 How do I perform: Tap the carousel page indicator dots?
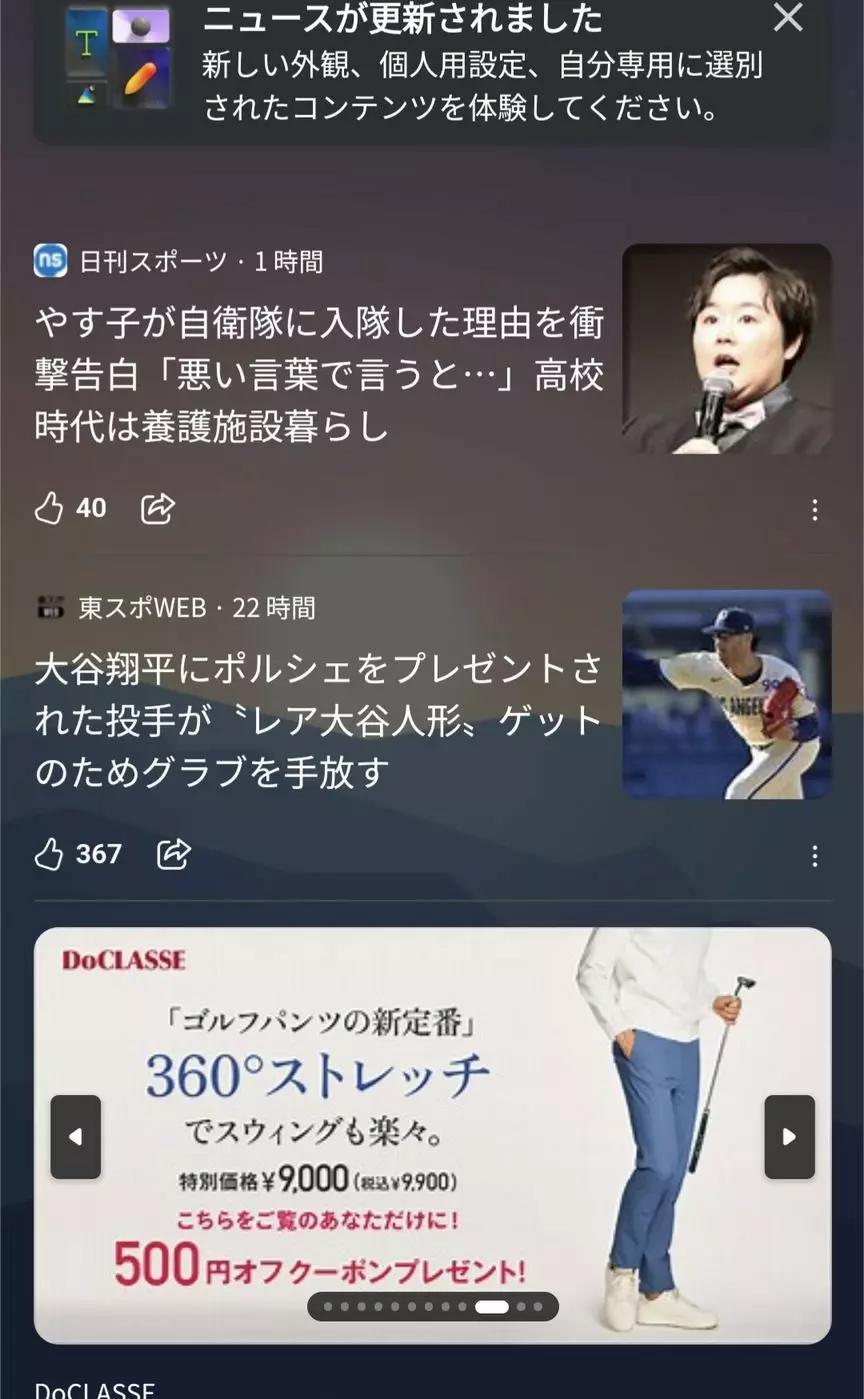tap(433, 1306)
